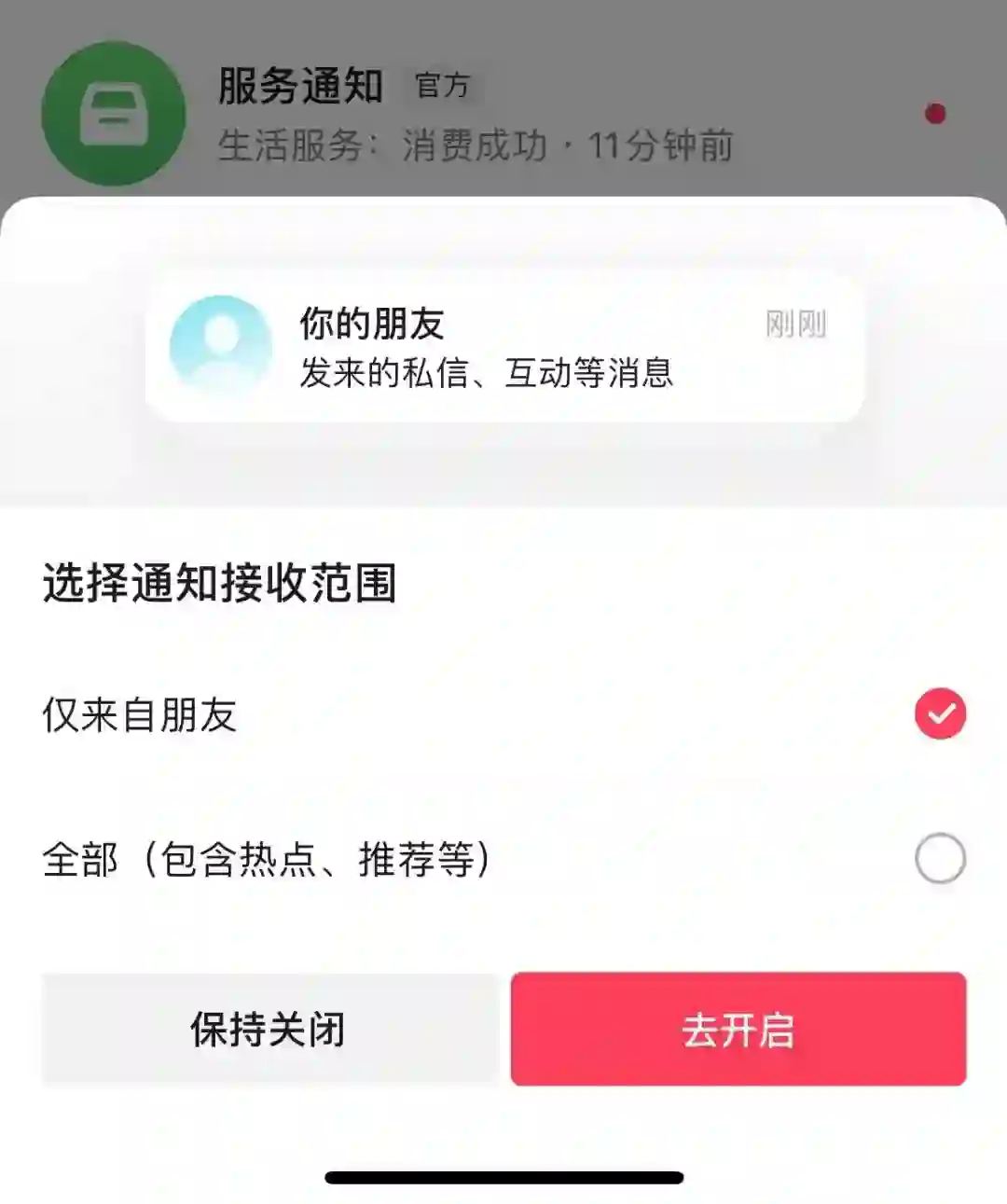
Task: Tap 保持关闭 to keep notifications off
Action: (x=269, y=1029)
